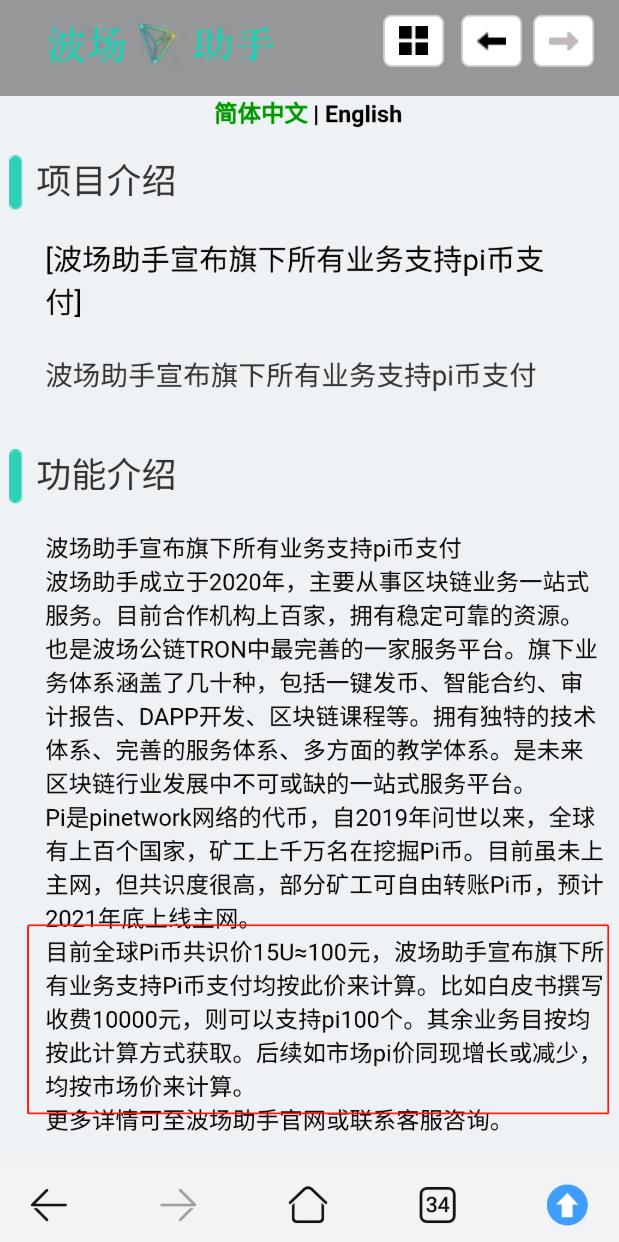Tap the grey forward arrow in the header

point(563,41)
